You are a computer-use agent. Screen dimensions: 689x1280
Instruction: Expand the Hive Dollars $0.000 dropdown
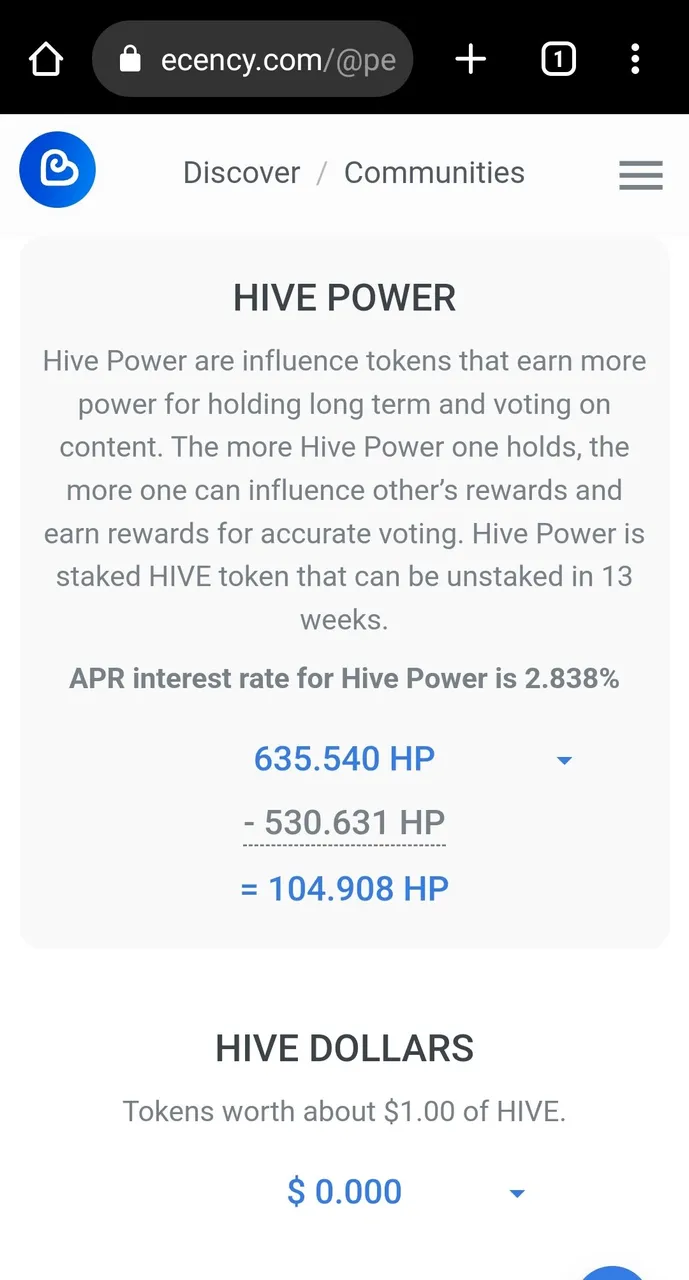(x=517, y=1194)
